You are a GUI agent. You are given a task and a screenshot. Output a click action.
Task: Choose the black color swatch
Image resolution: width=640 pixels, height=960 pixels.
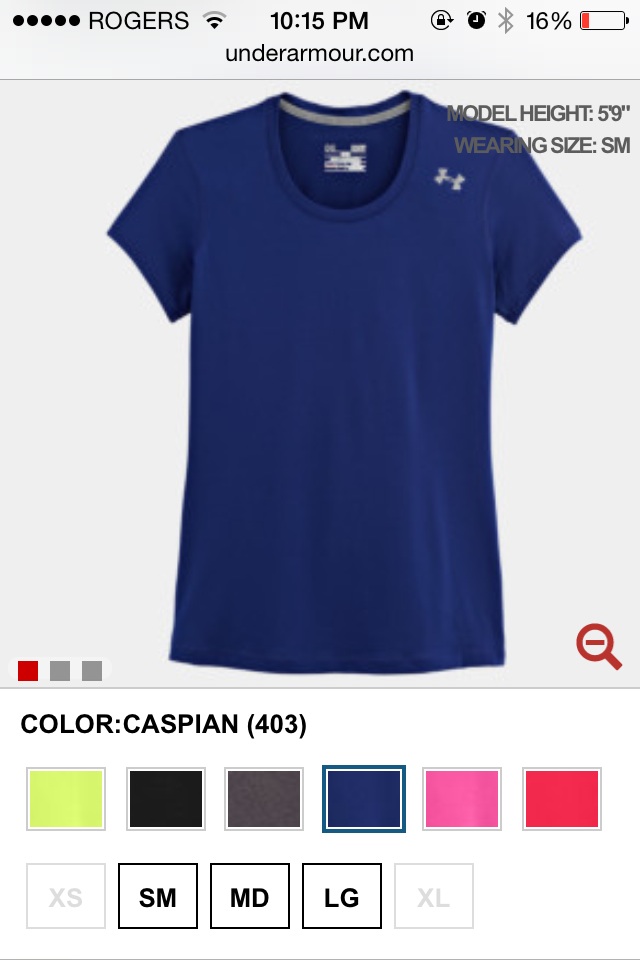[x=165, y=799]
